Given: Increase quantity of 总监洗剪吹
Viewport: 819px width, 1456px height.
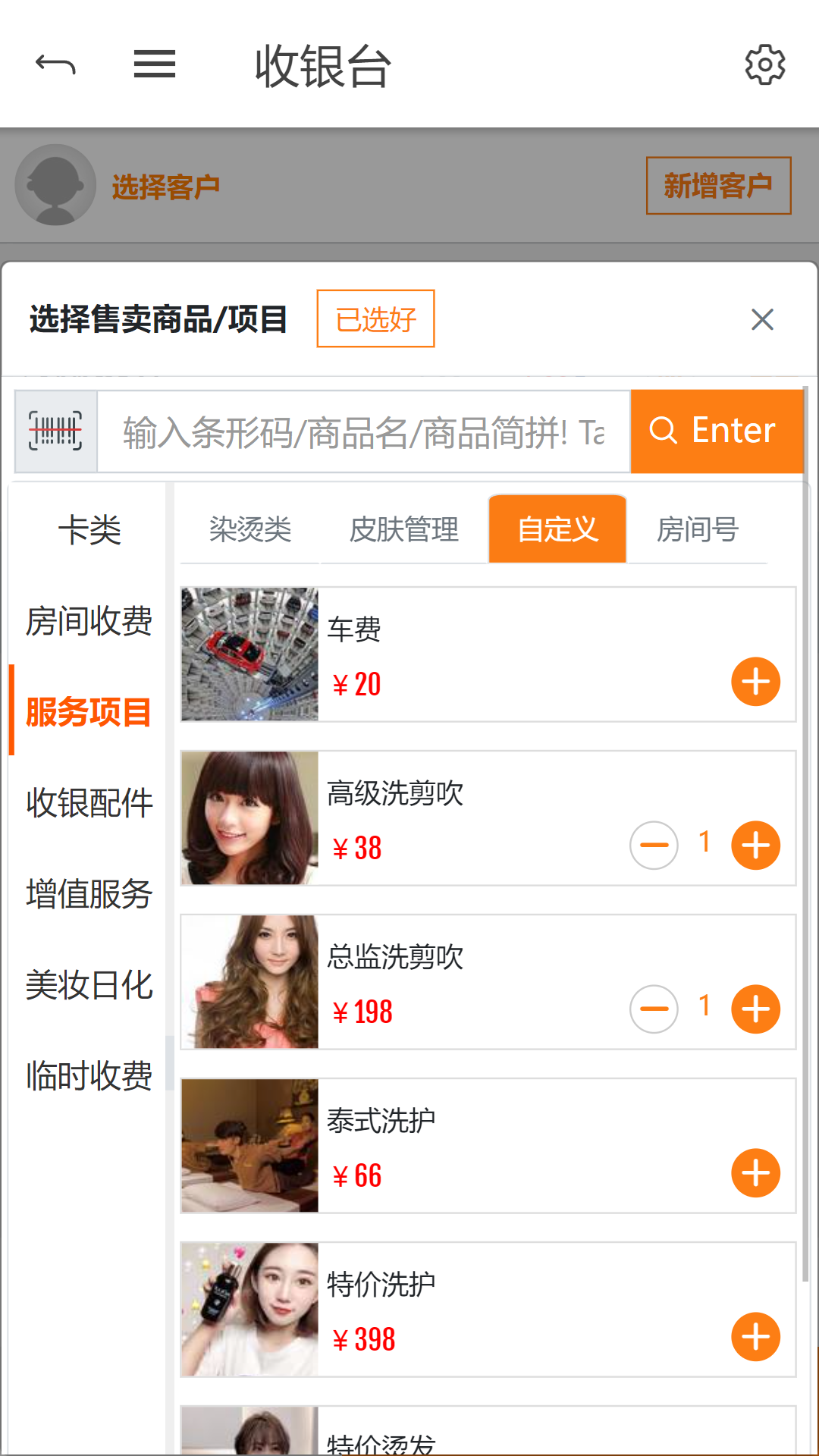Looking at the screenshot, I should (x=755, y=1009).
